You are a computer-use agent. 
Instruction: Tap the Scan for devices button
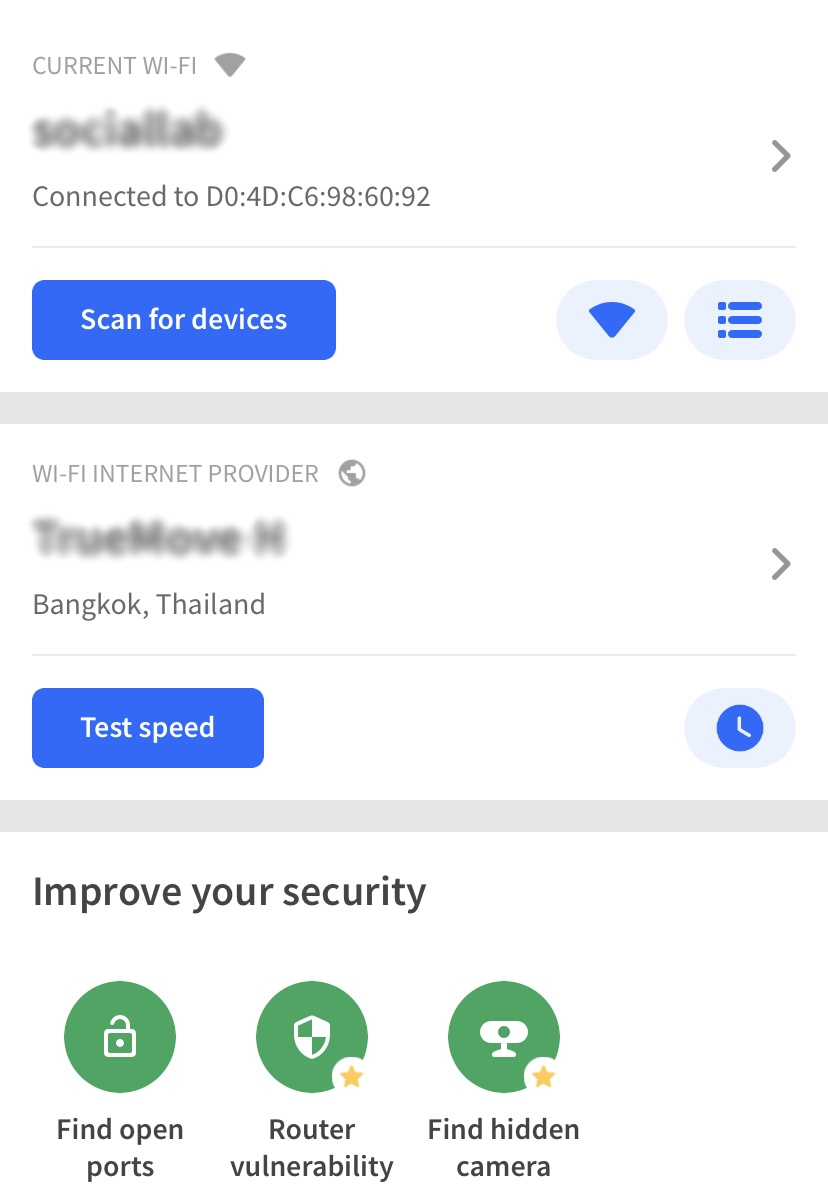click(x=184, y=320)
